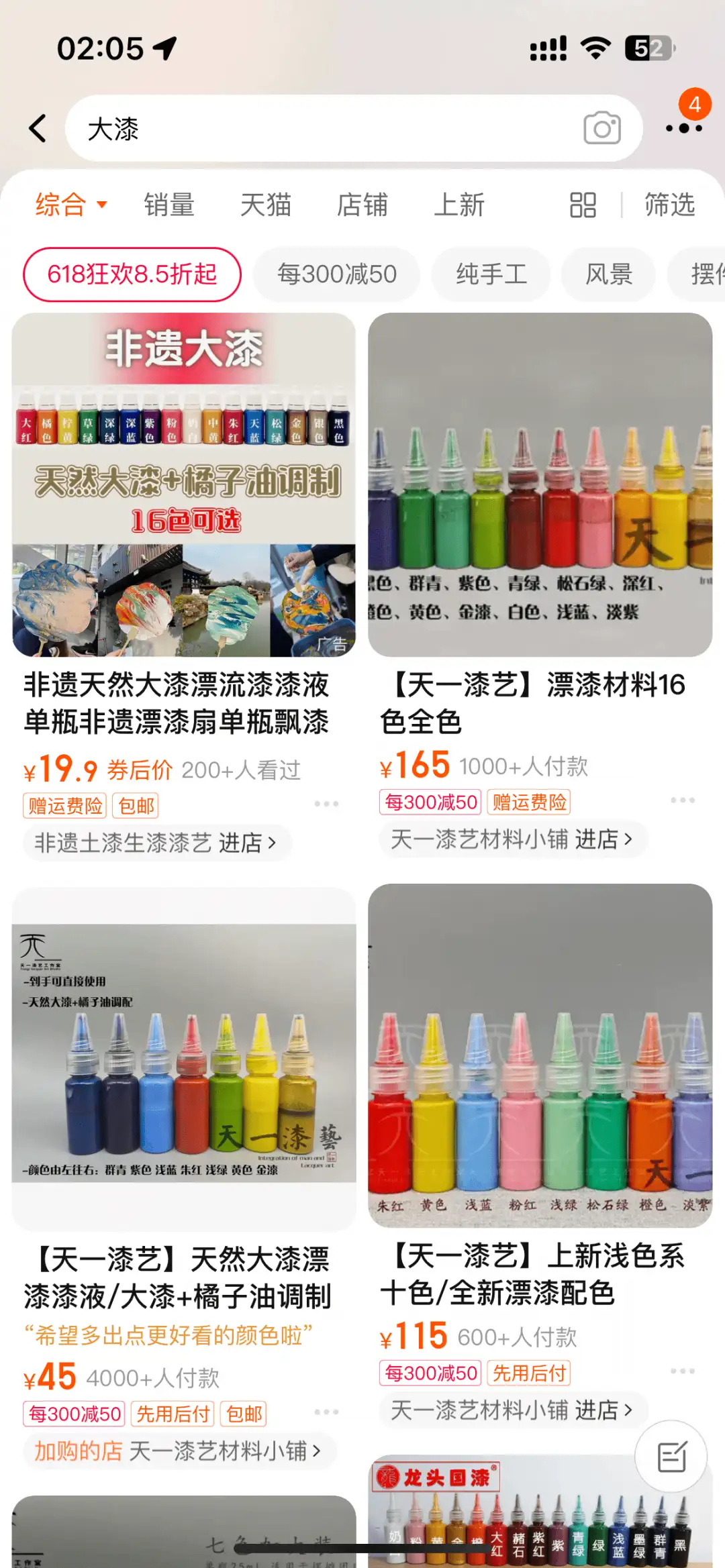Tap the 大漆 search field
725x1568 pixels.
tap(322, 128)
